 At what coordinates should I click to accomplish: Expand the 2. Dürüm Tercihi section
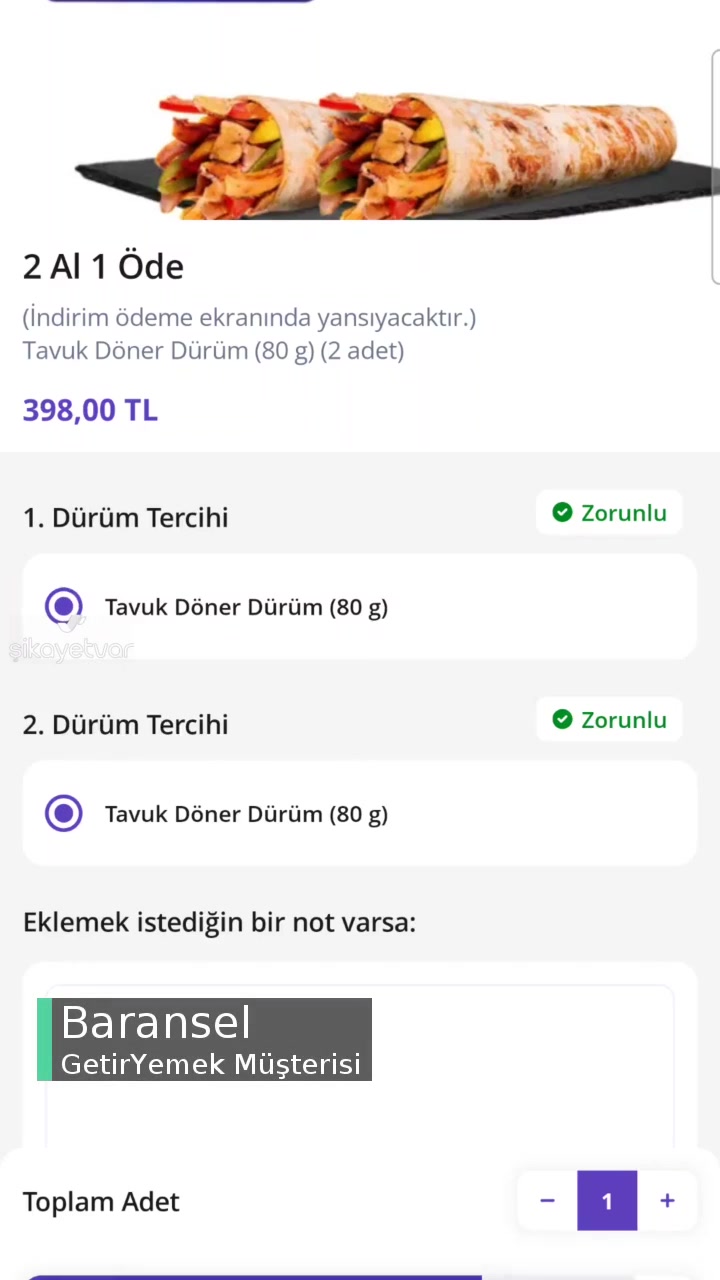[125, 724]
